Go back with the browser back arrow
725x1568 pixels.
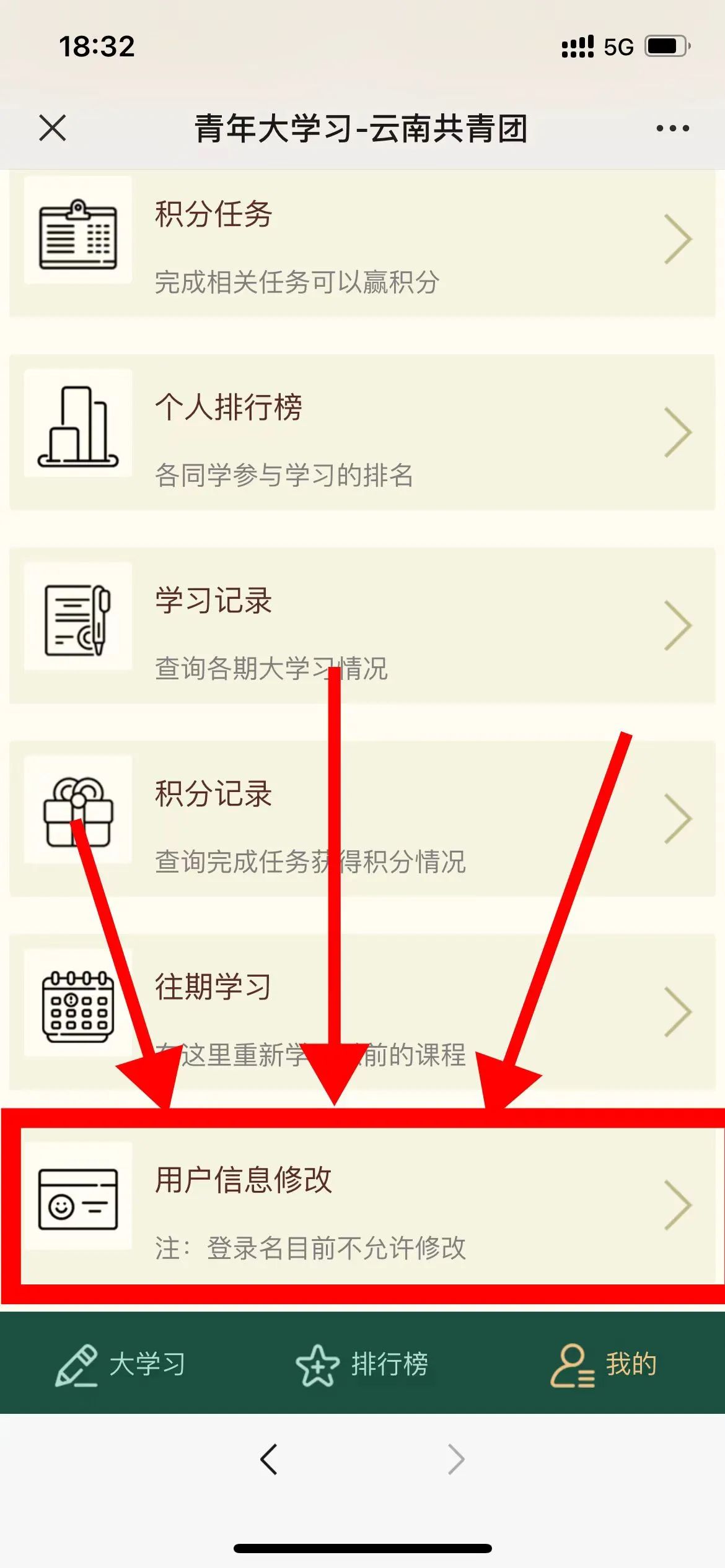click(268, 1460)
